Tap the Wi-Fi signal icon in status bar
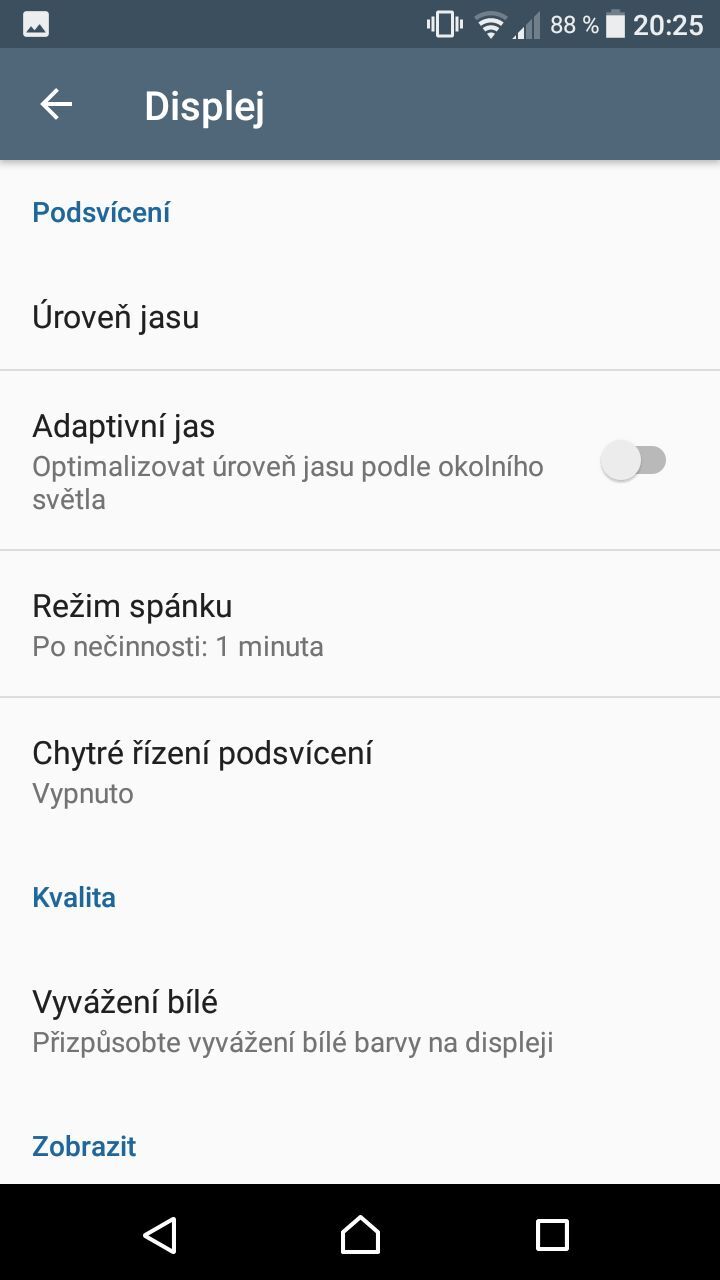 coord(491,23)
